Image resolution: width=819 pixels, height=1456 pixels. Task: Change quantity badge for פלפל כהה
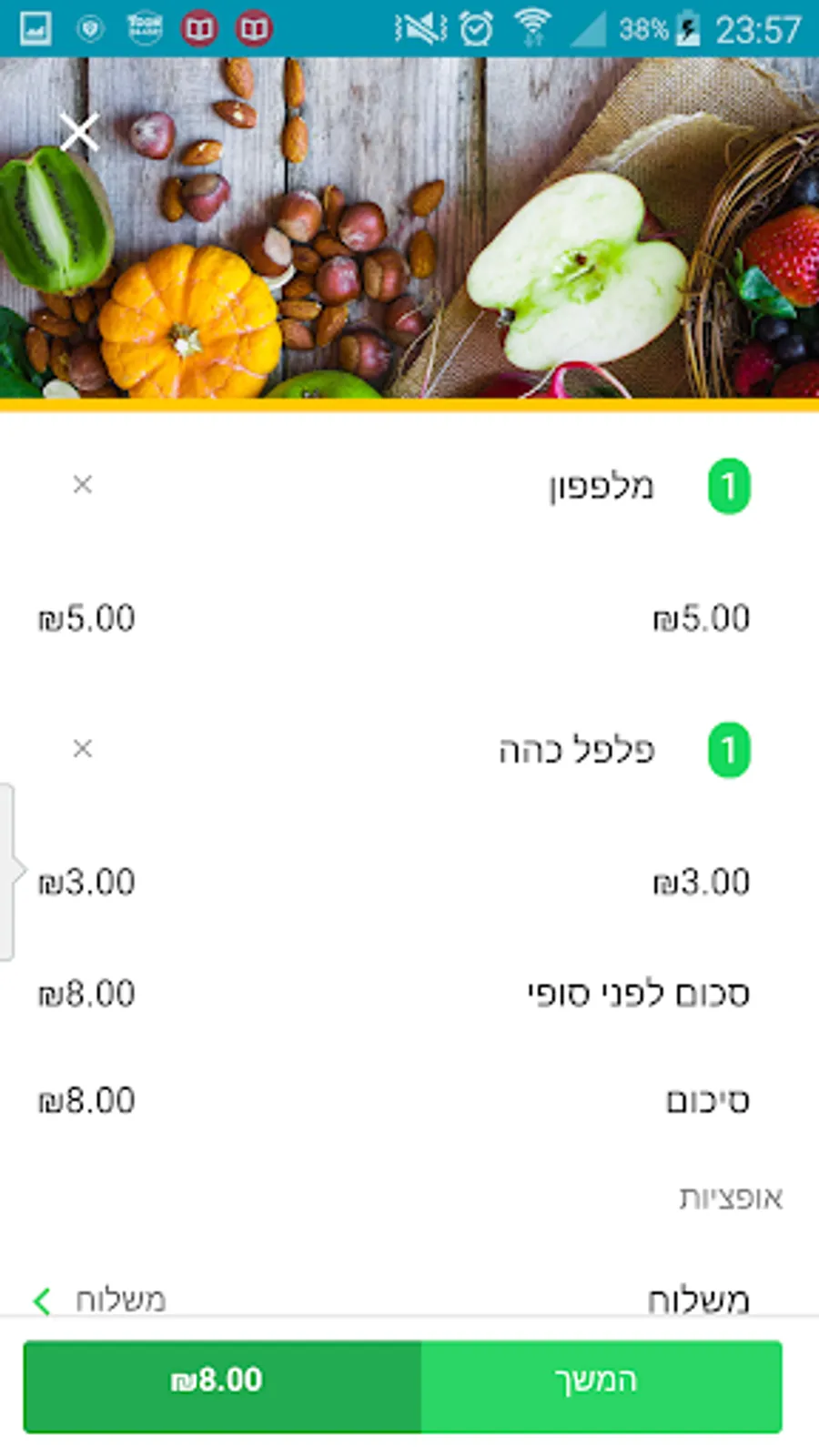729,751
